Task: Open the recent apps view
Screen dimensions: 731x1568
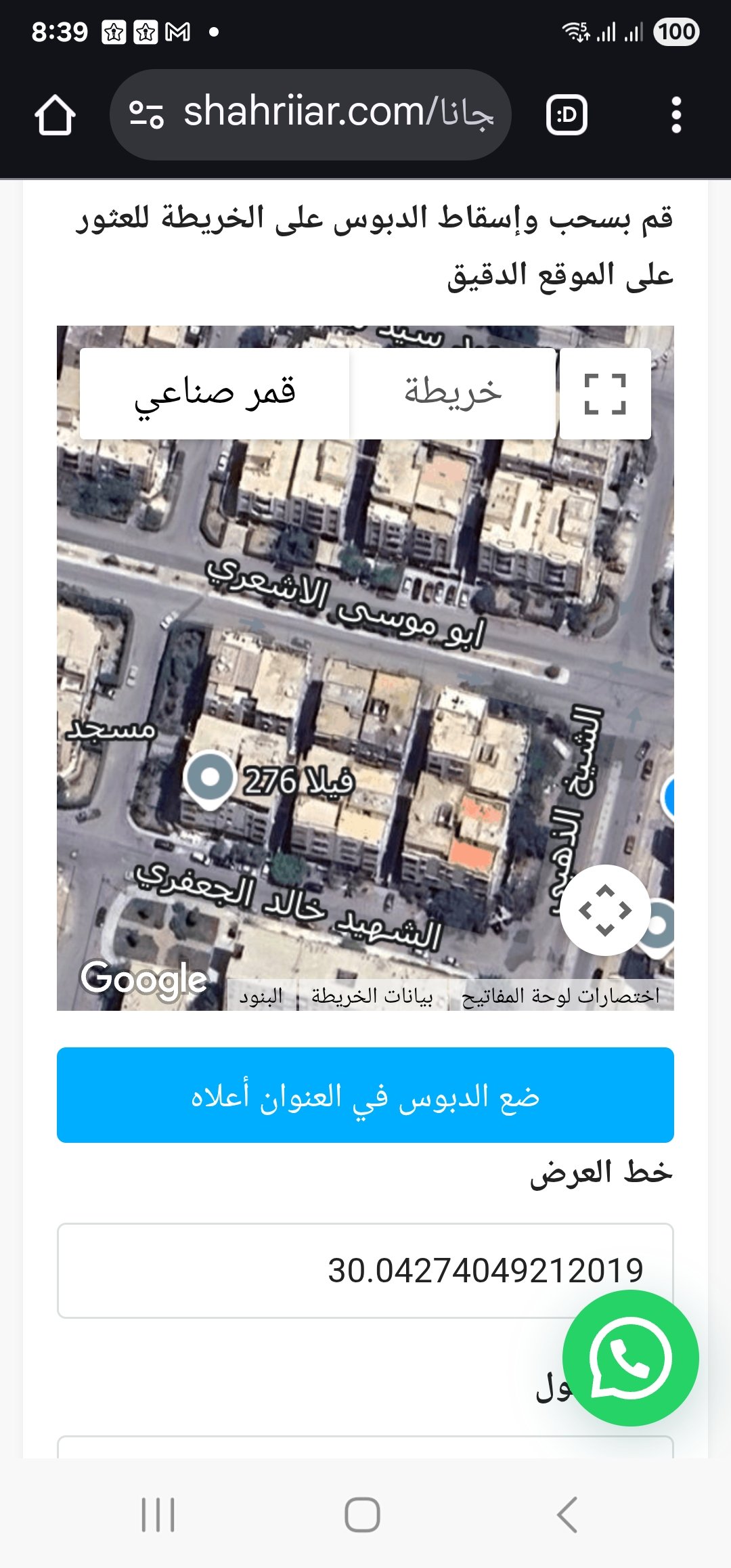Action: (158, 1514)
